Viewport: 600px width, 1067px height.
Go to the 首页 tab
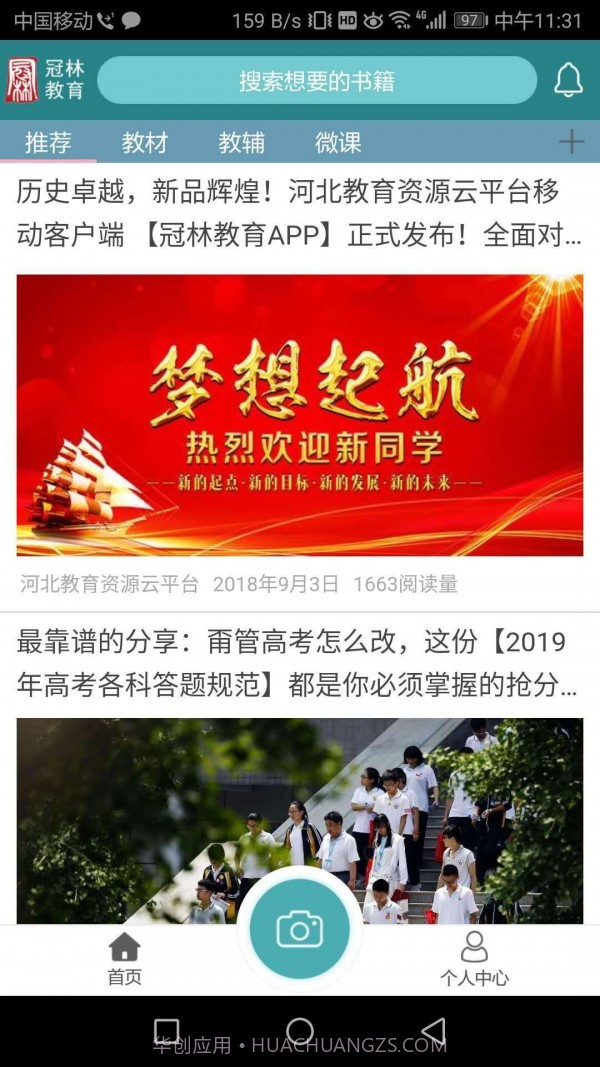coord(125,959)
